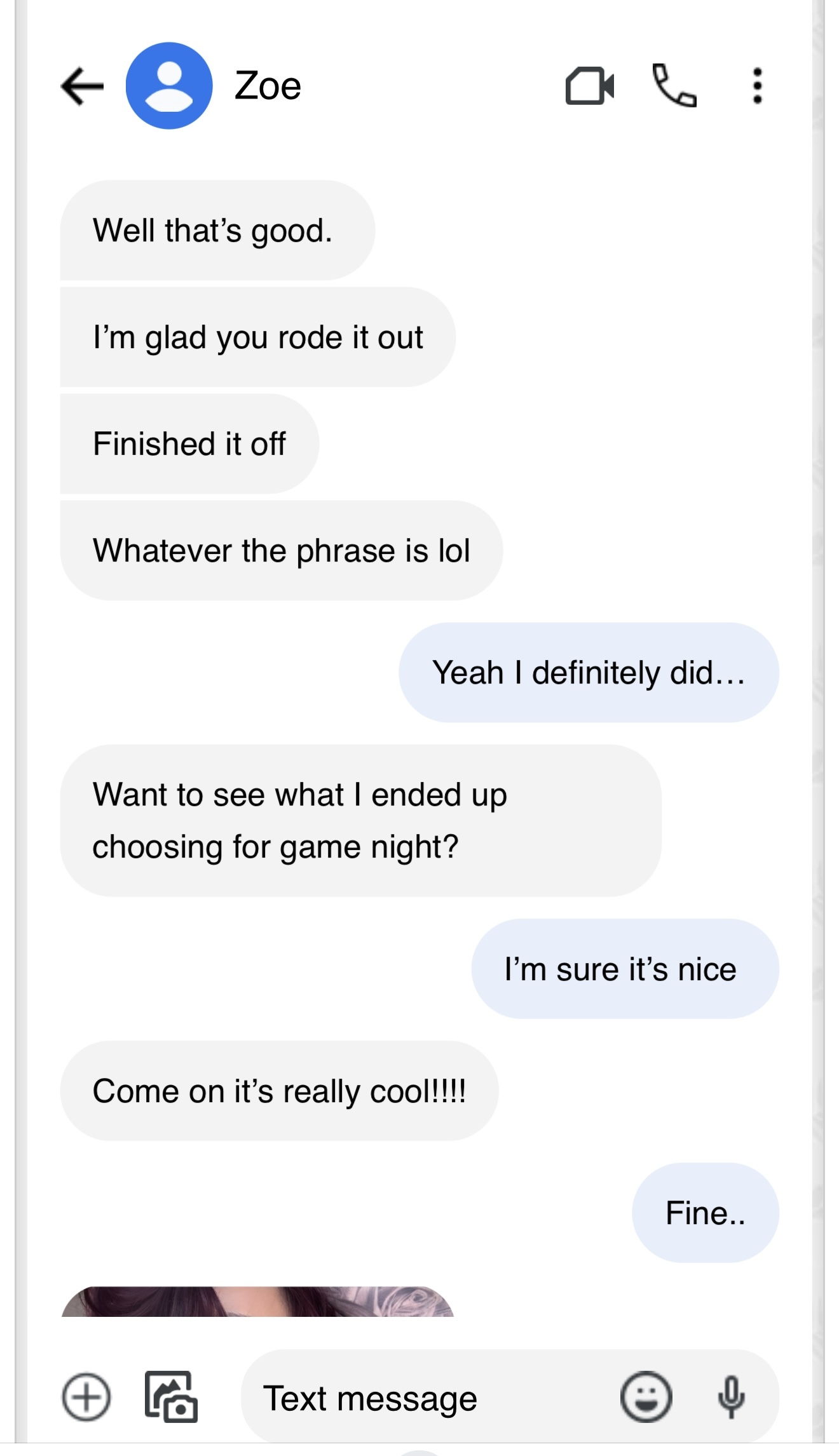
Task: Open the photo Zoe sent
Action: [257, 1301]
